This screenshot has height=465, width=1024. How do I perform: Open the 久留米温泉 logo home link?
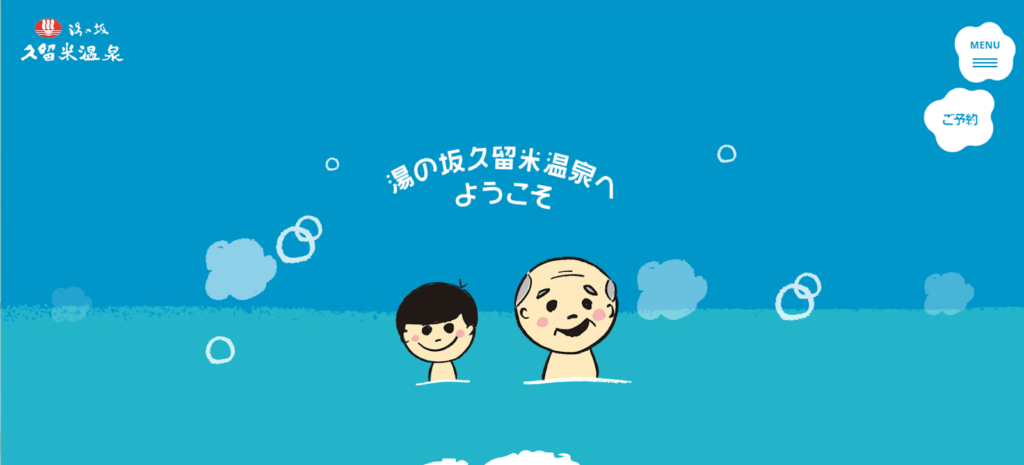point(72,42)
